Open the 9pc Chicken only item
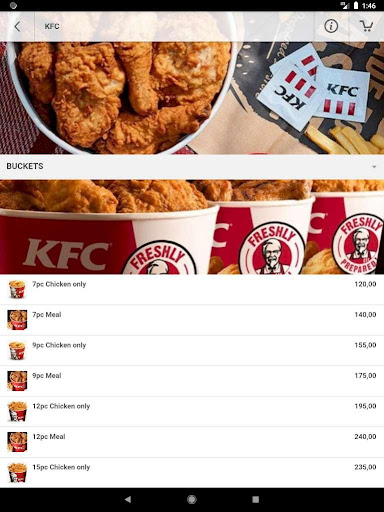The height and width of the screenshot is (512, 384). tap(192, 350)
